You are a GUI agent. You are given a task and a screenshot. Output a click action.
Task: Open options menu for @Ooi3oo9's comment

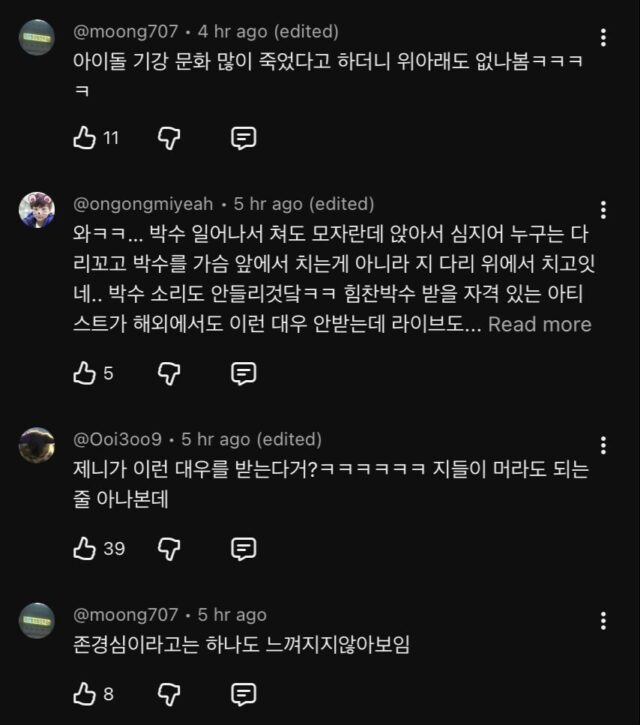(603, 445)
